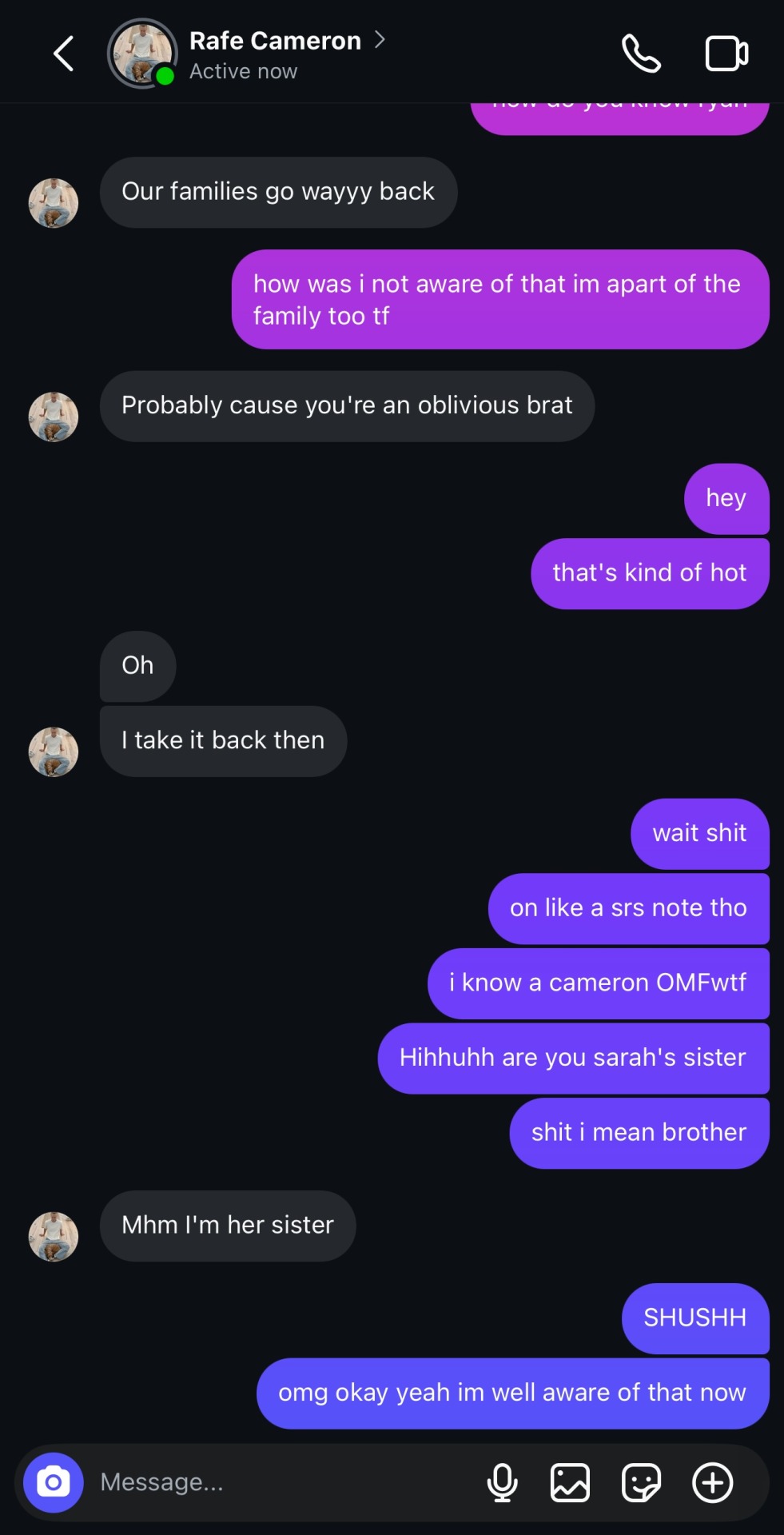
Task: Tap avatar beside "Mhm I'm her sister"
Action: click(54, 1236)
